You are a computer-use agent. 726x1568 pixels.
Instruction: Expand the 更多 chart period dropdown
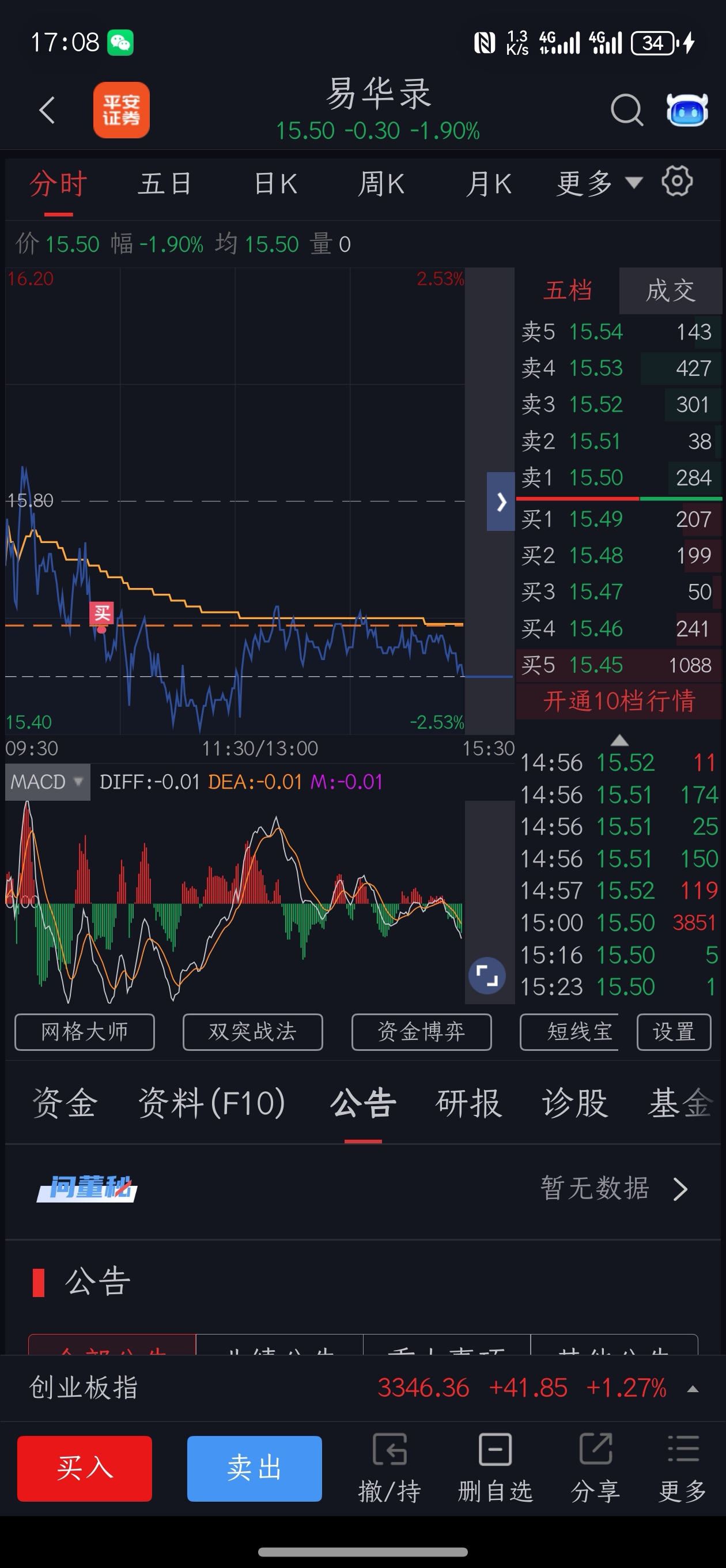(599, 184)
